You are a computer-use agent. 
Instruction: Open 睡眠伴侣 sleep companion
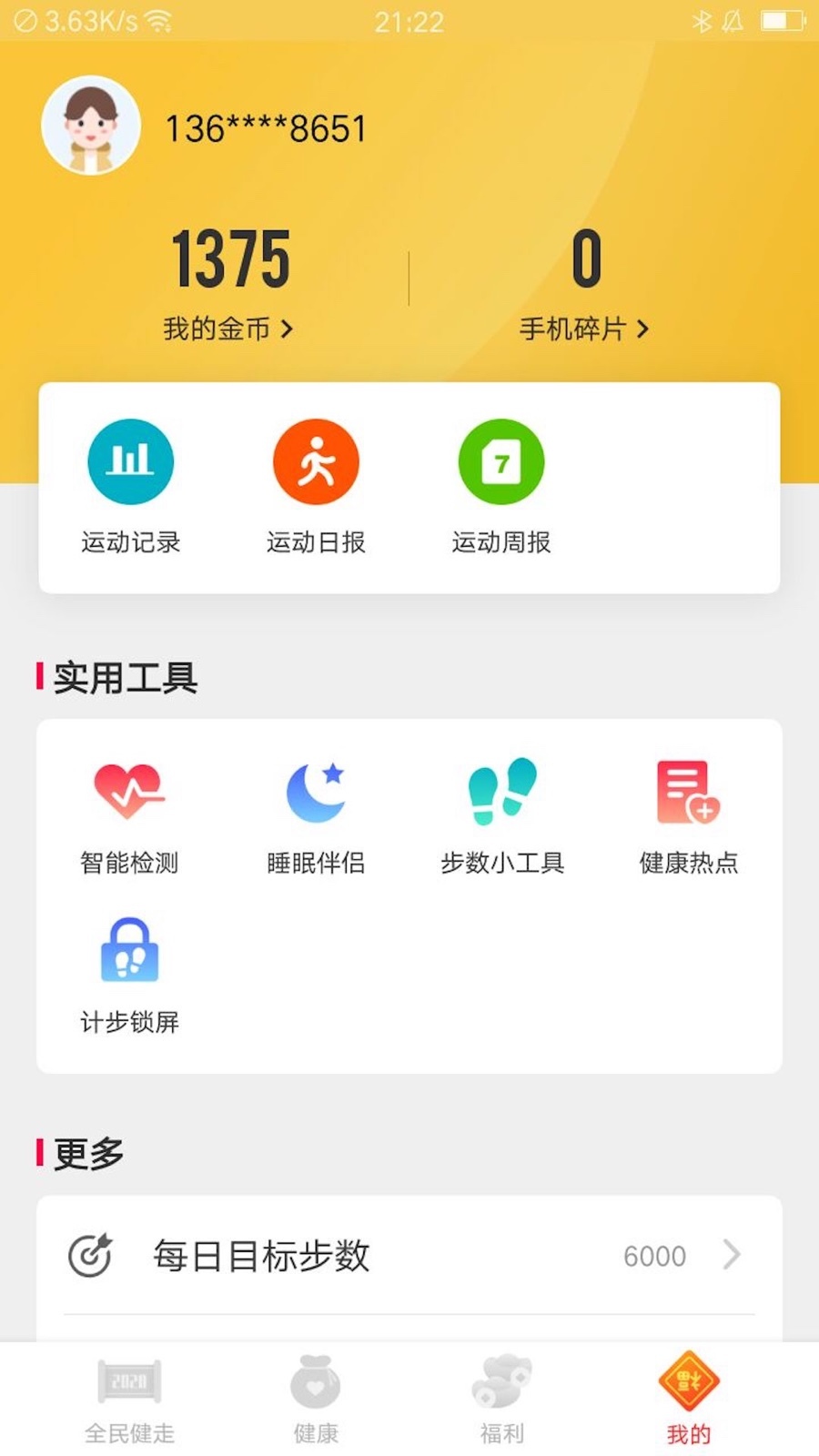click(x=316, y=814)
